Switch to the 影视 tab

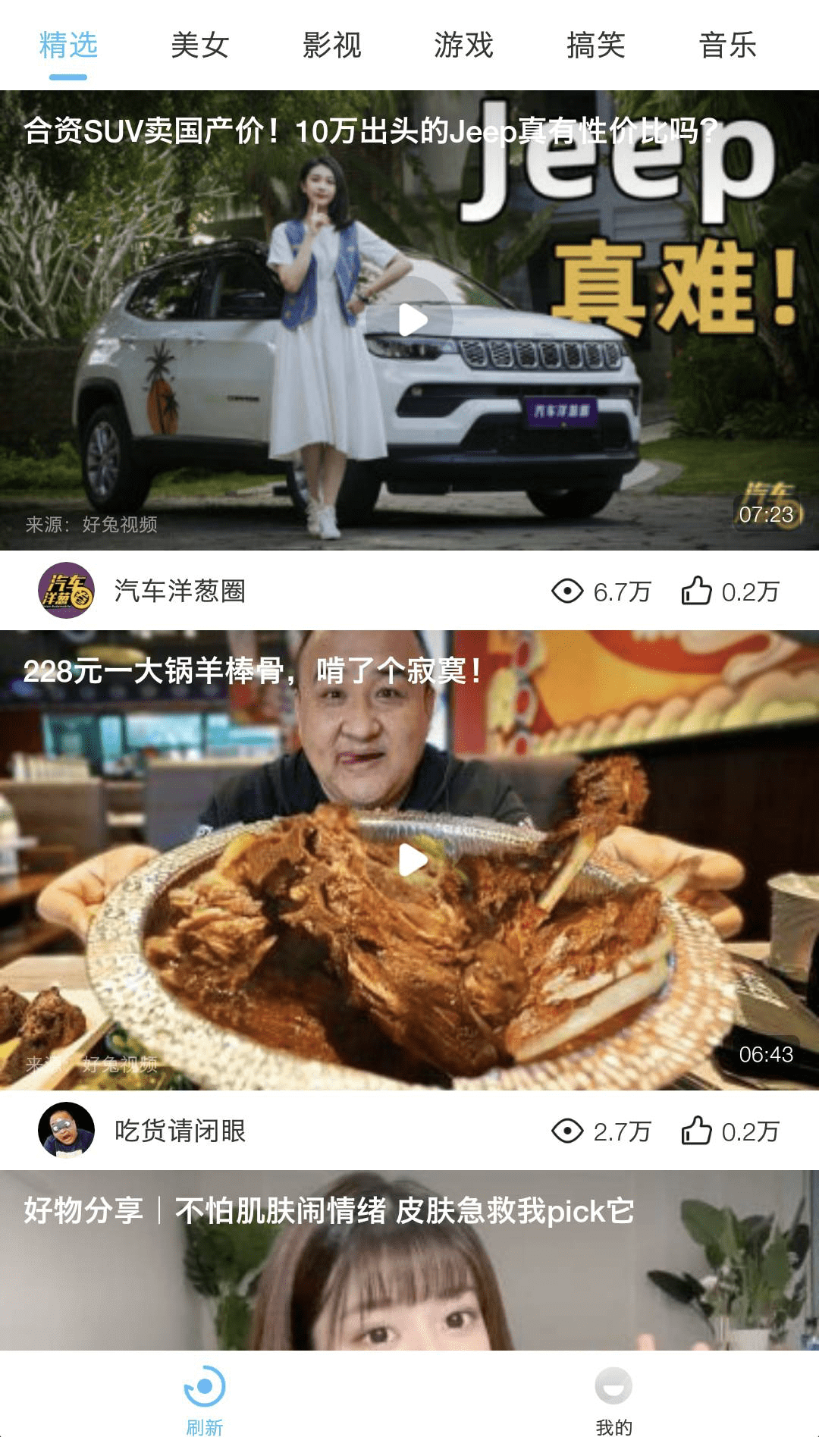point(331,45)
